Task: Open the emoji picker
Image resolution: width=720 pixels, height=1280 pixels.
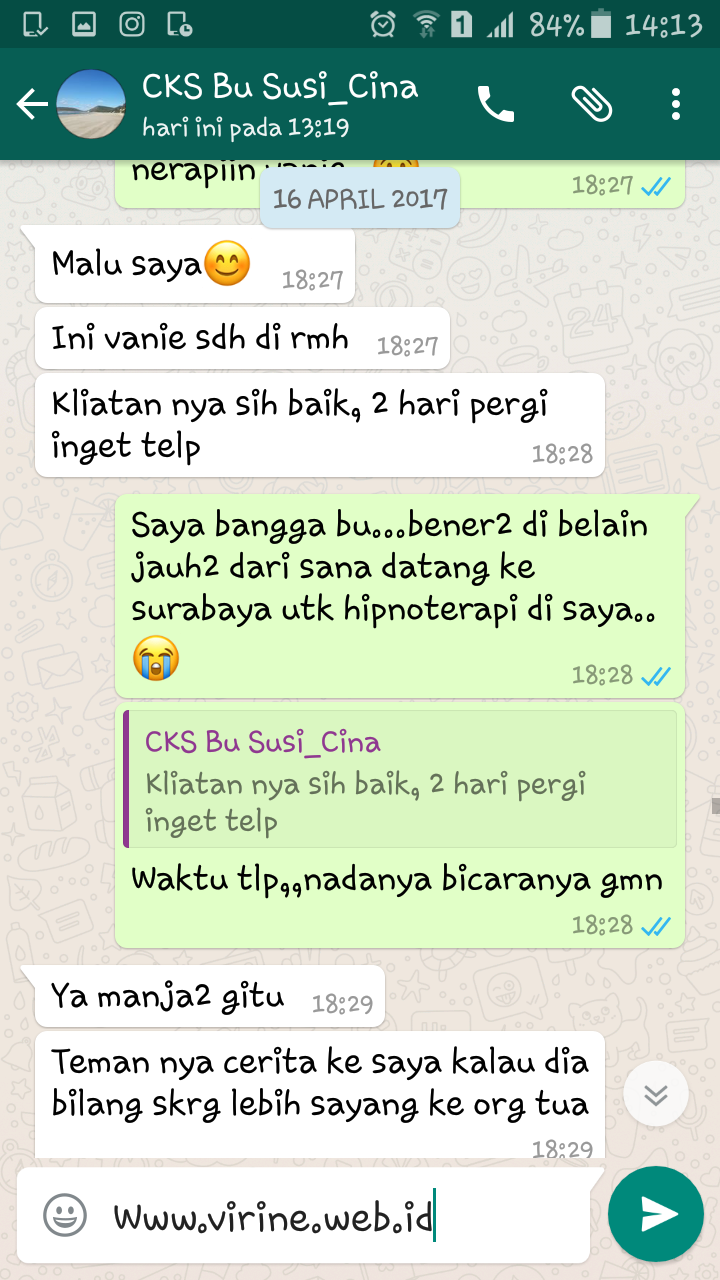Action: click(x=64, y=1216)
